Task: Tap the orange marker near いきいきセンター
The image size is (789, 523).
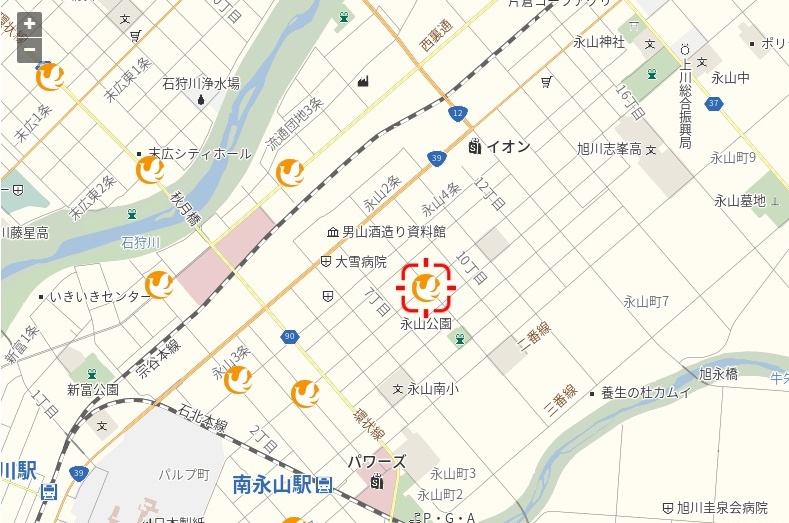Action: (159, 285)
